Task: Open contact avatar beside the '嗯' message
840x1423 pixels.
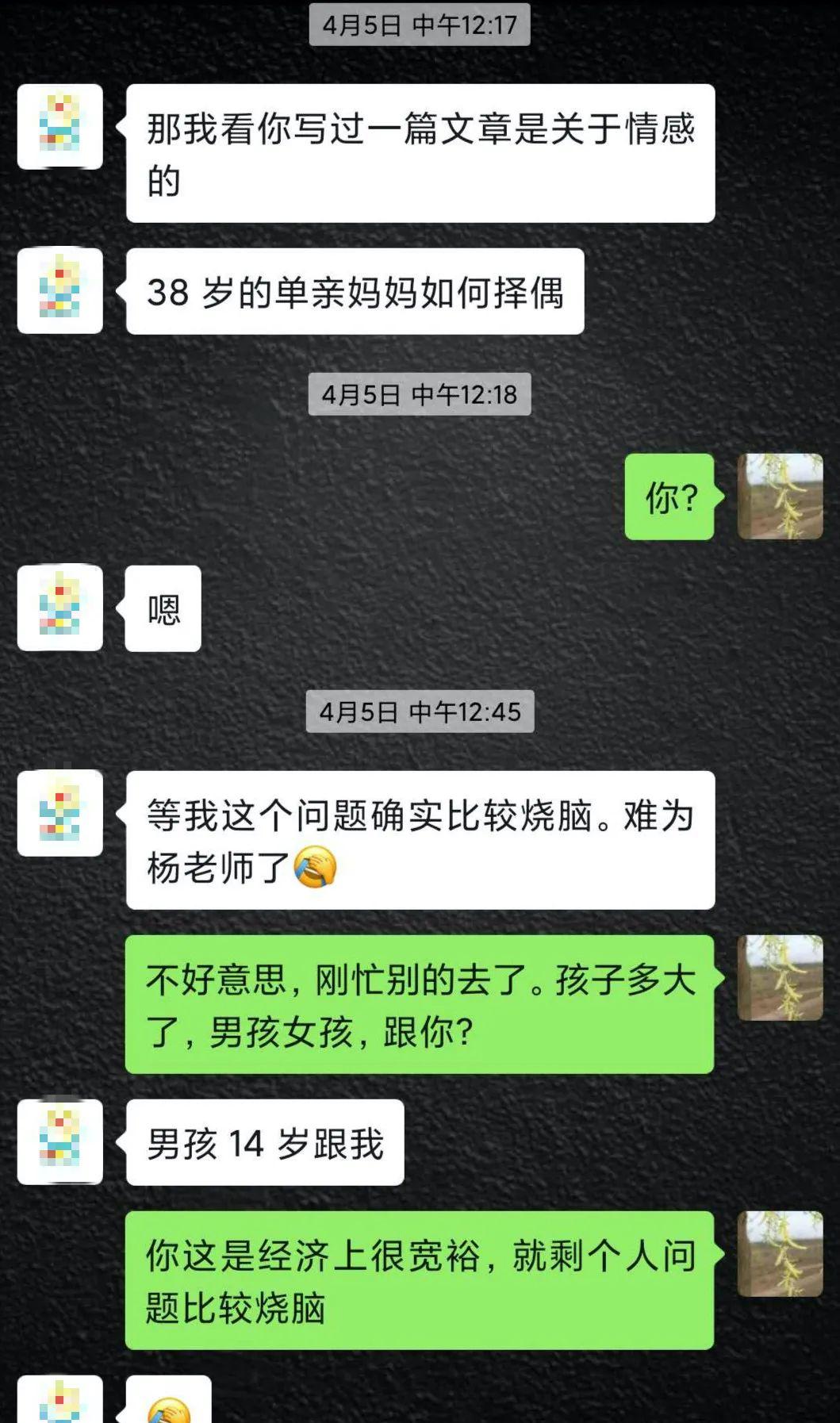Action: (x=60, y=608)
